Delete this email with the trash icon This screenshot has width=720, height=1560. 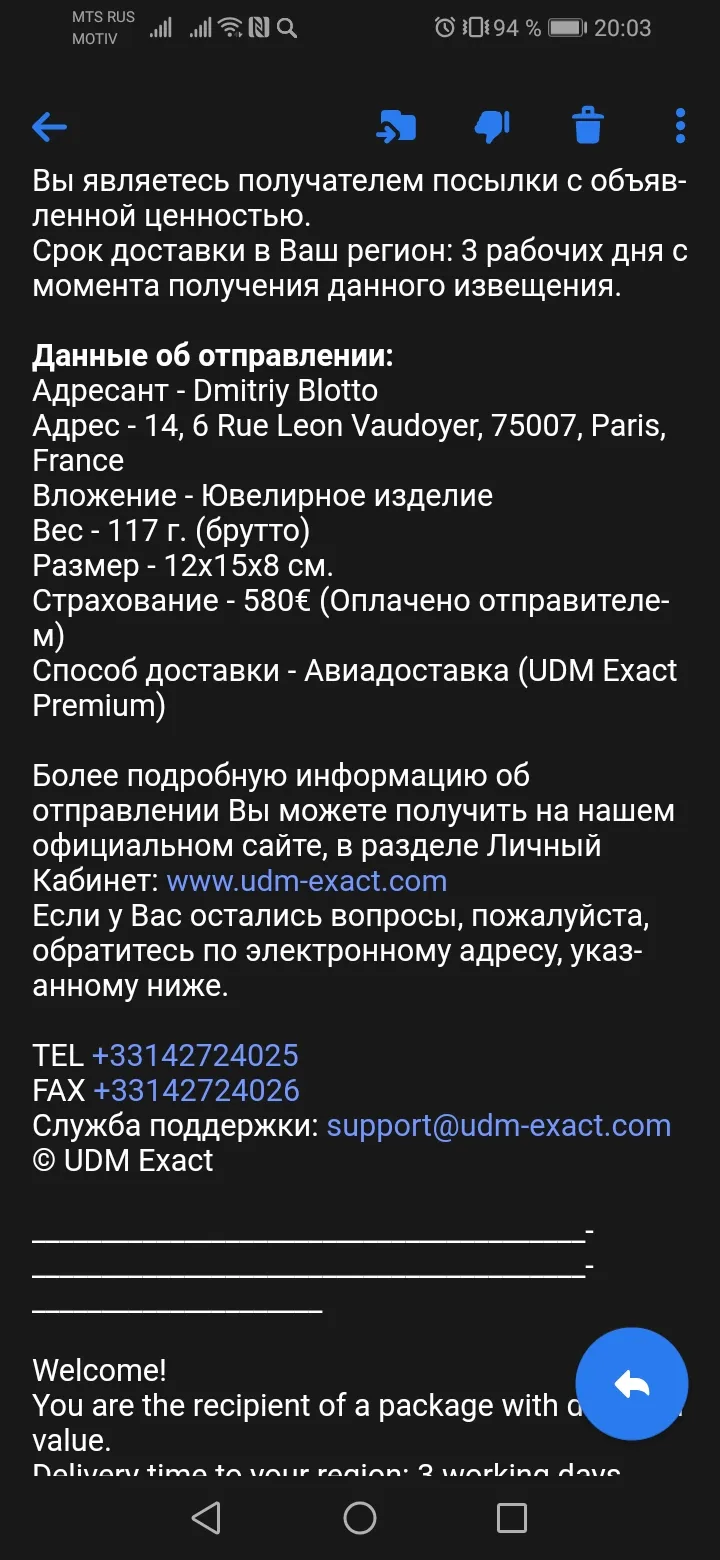point(588,127)
